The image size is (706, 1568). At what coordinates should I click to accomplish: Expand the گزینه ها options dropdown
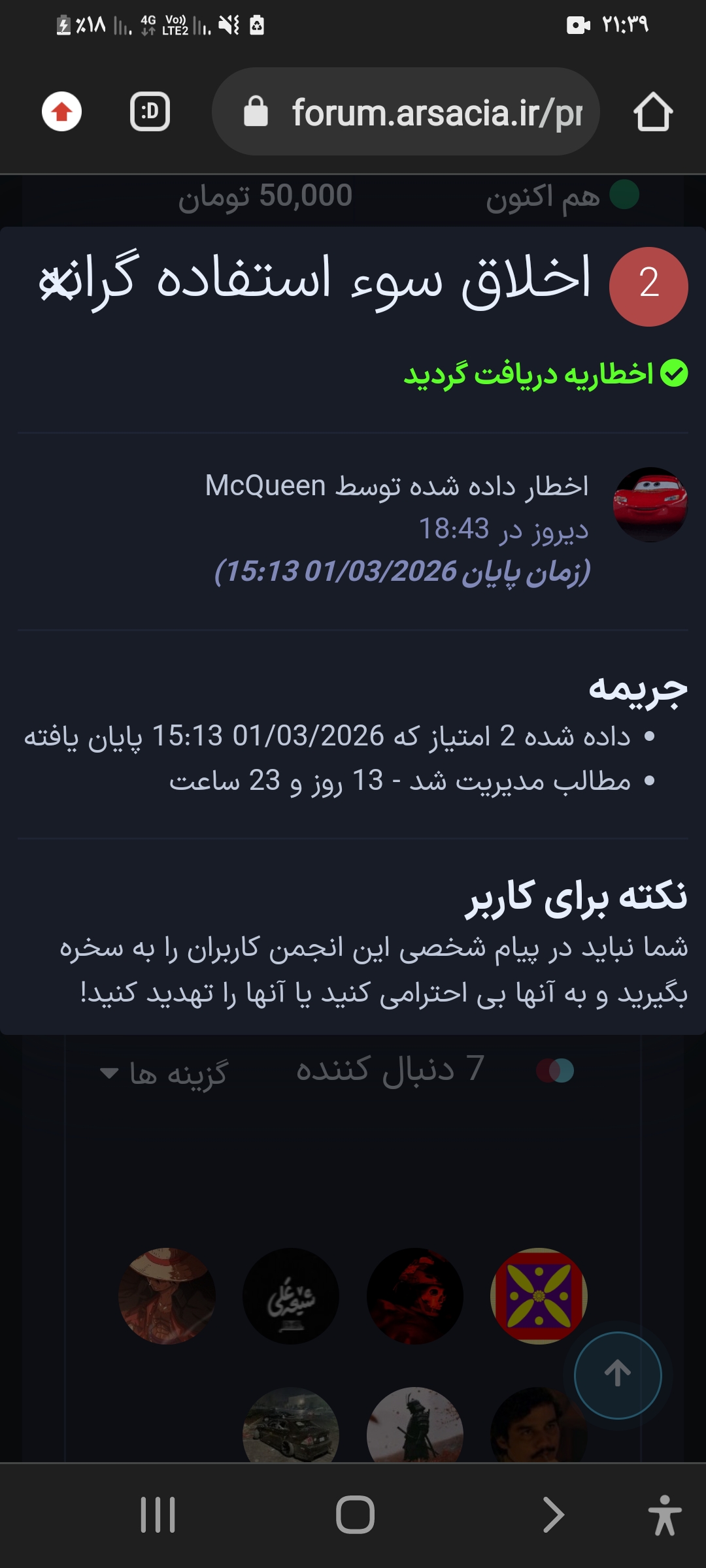point(163,1073)
